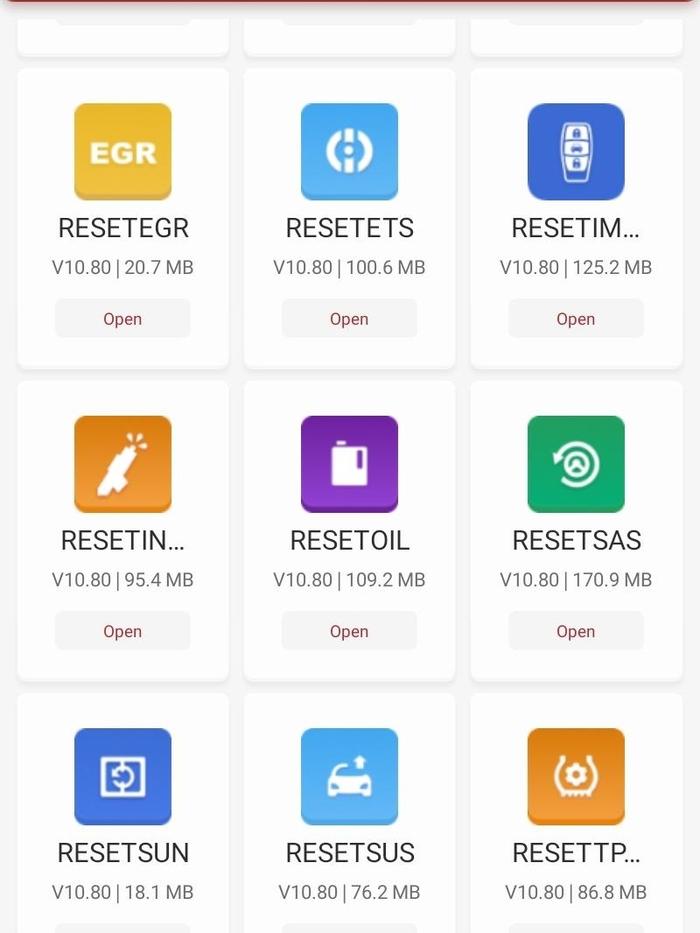Open the RESETIM key programming app

coord(575,319)
